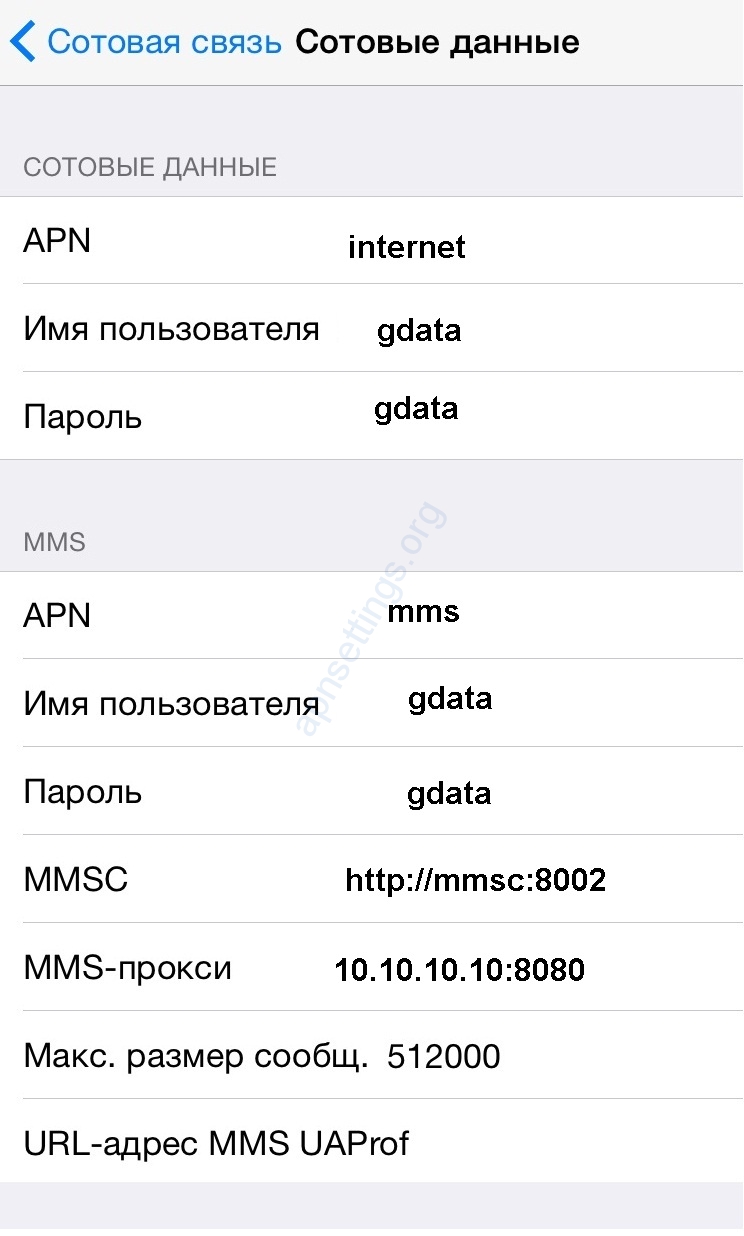Change the MMS-прокси field
The height and width of the screenshot is (1236, 744).
pos(459,969)
